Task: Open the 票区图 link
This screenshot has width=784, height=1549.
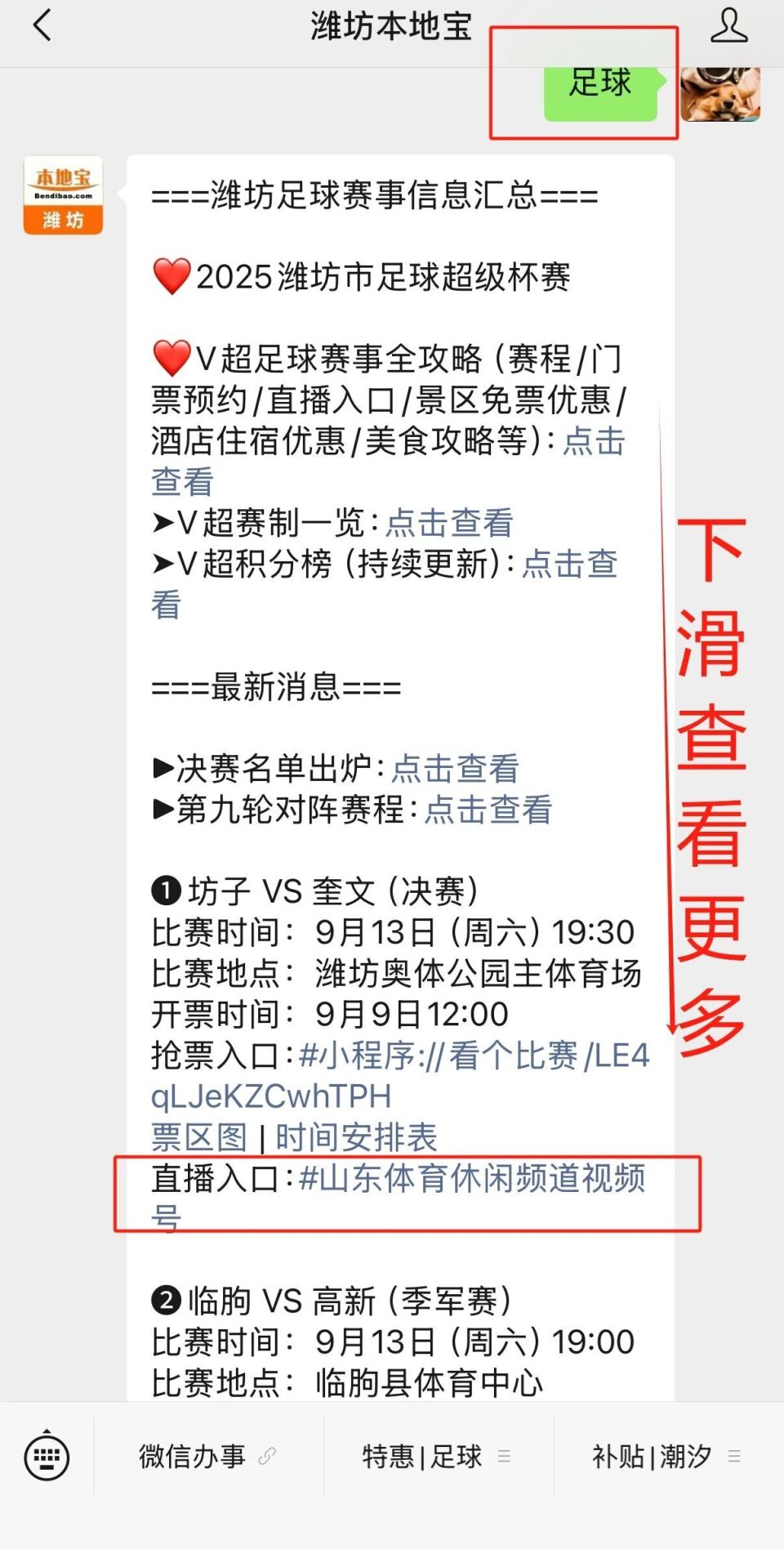Action: [198, 1137]
